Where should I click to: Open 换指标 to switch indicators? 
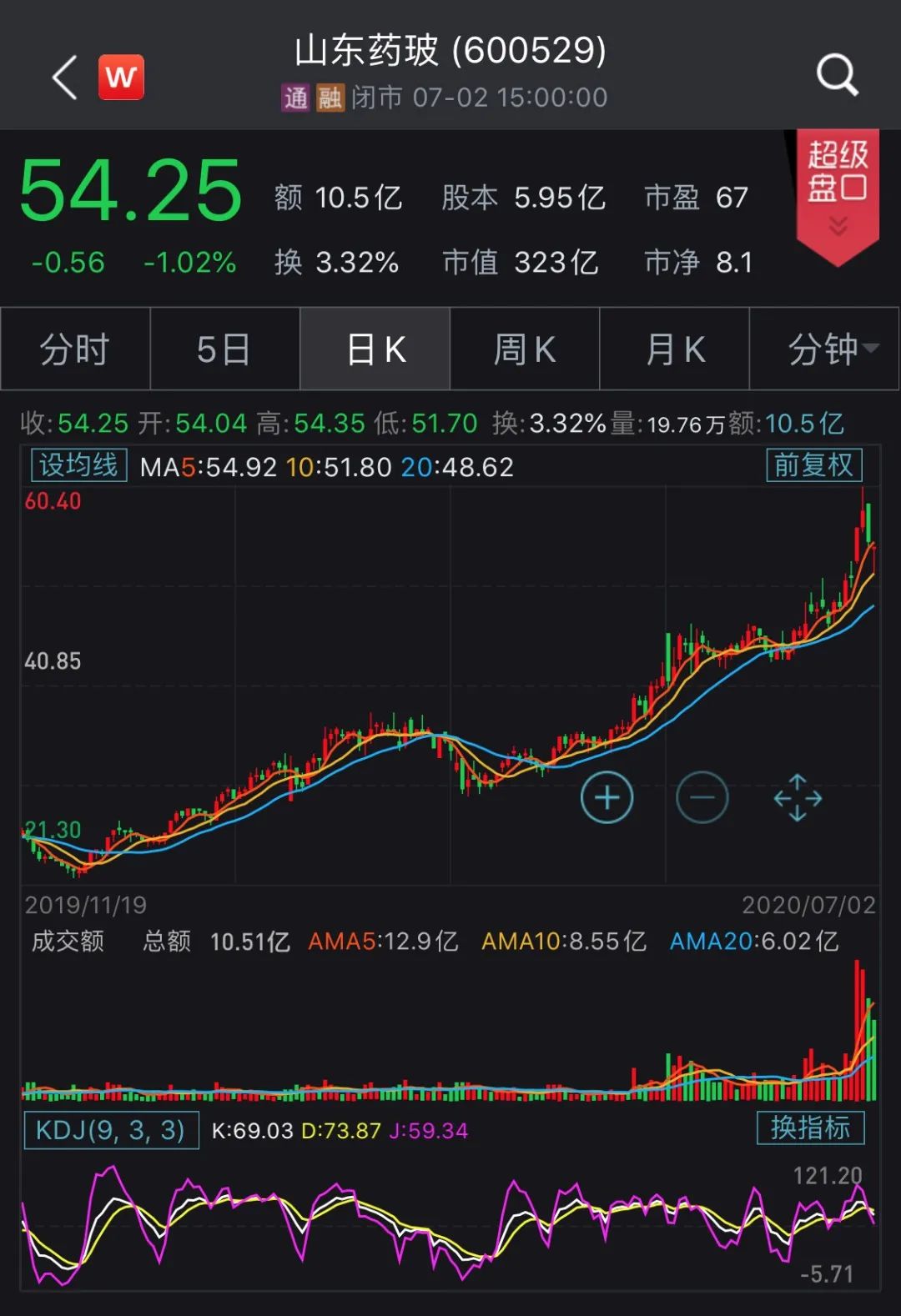pyautogui.click(x=810, y=1128)
